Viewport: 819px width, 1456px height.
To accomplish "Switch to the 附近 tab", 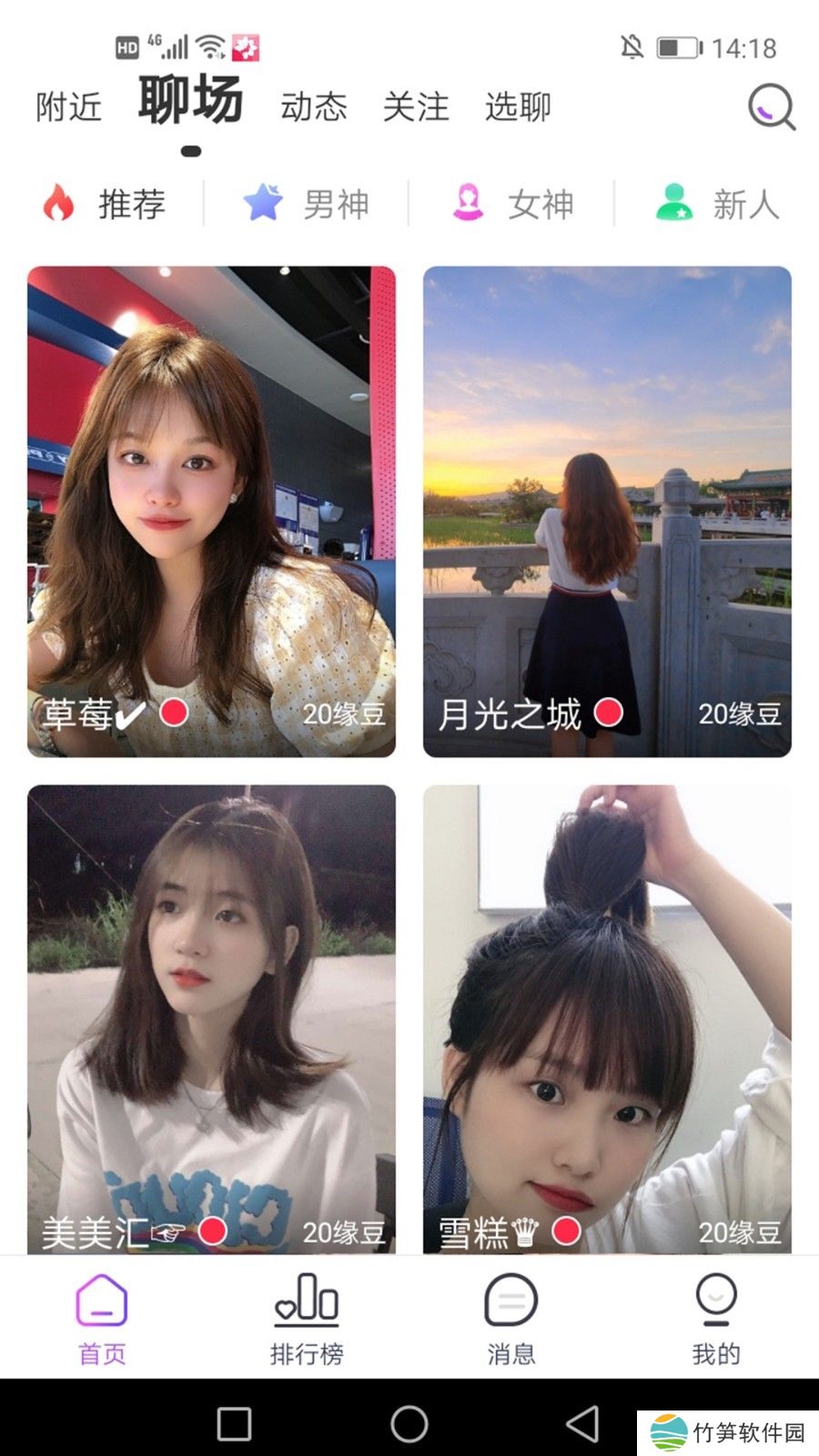I will [69, 107].
